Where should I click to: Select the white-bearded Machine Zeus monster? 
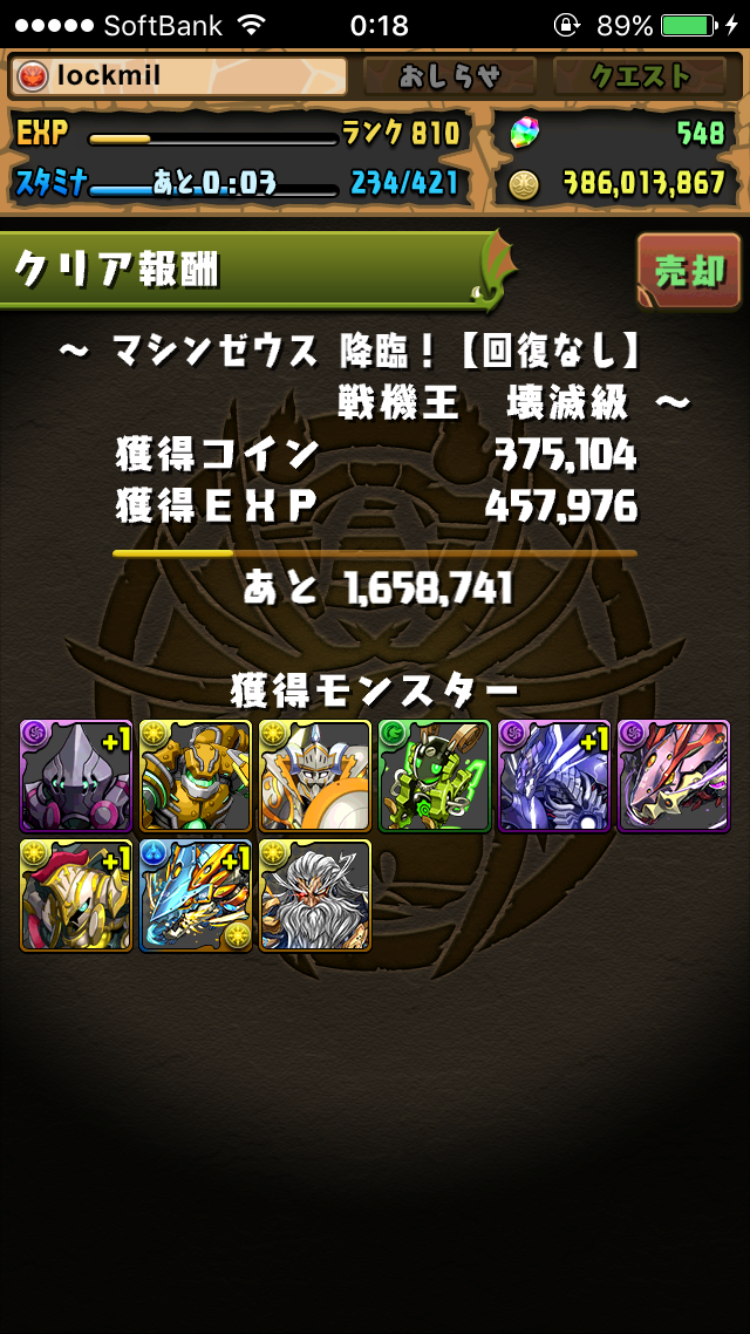(315, 895)
